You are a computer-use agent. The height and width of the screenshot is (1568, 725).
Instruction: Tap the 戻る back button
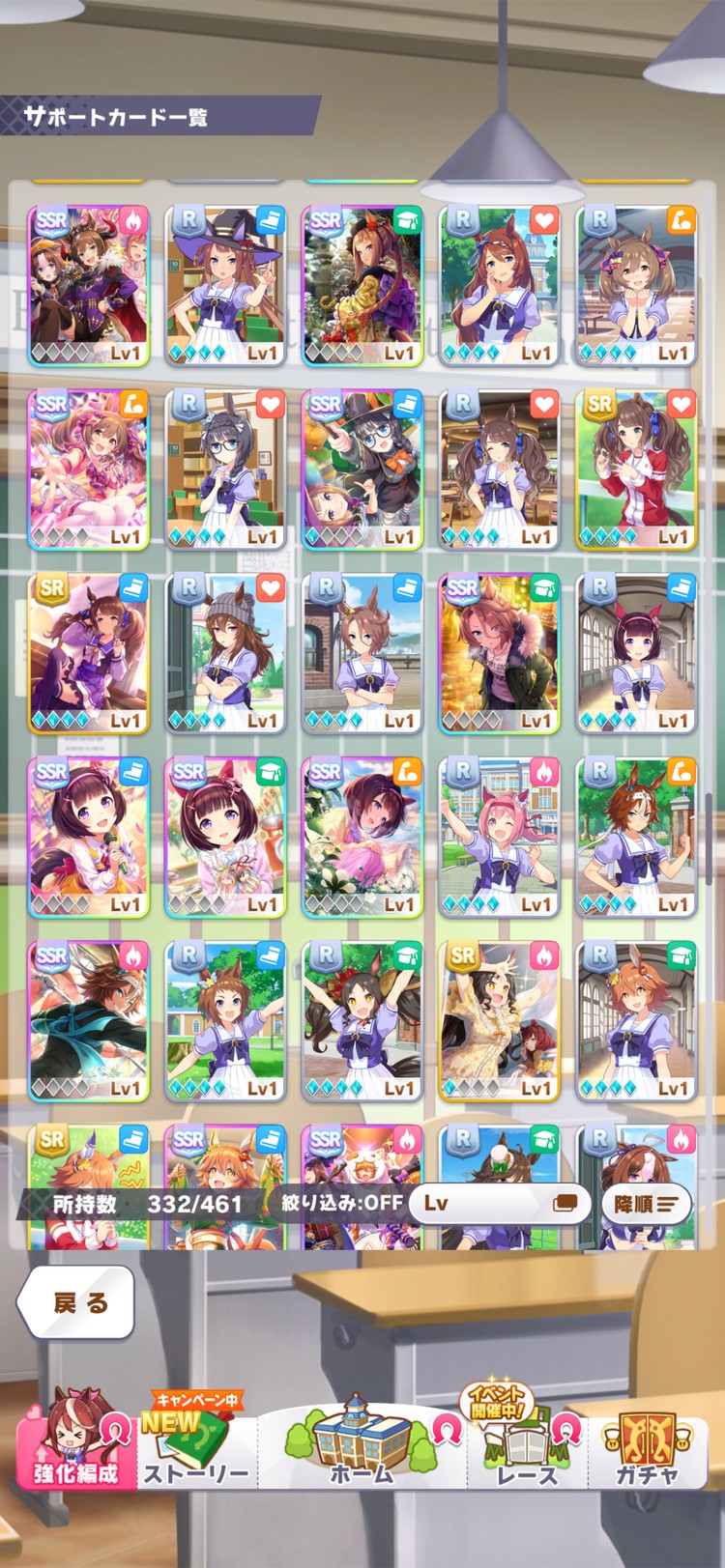tap(75, 1302)
